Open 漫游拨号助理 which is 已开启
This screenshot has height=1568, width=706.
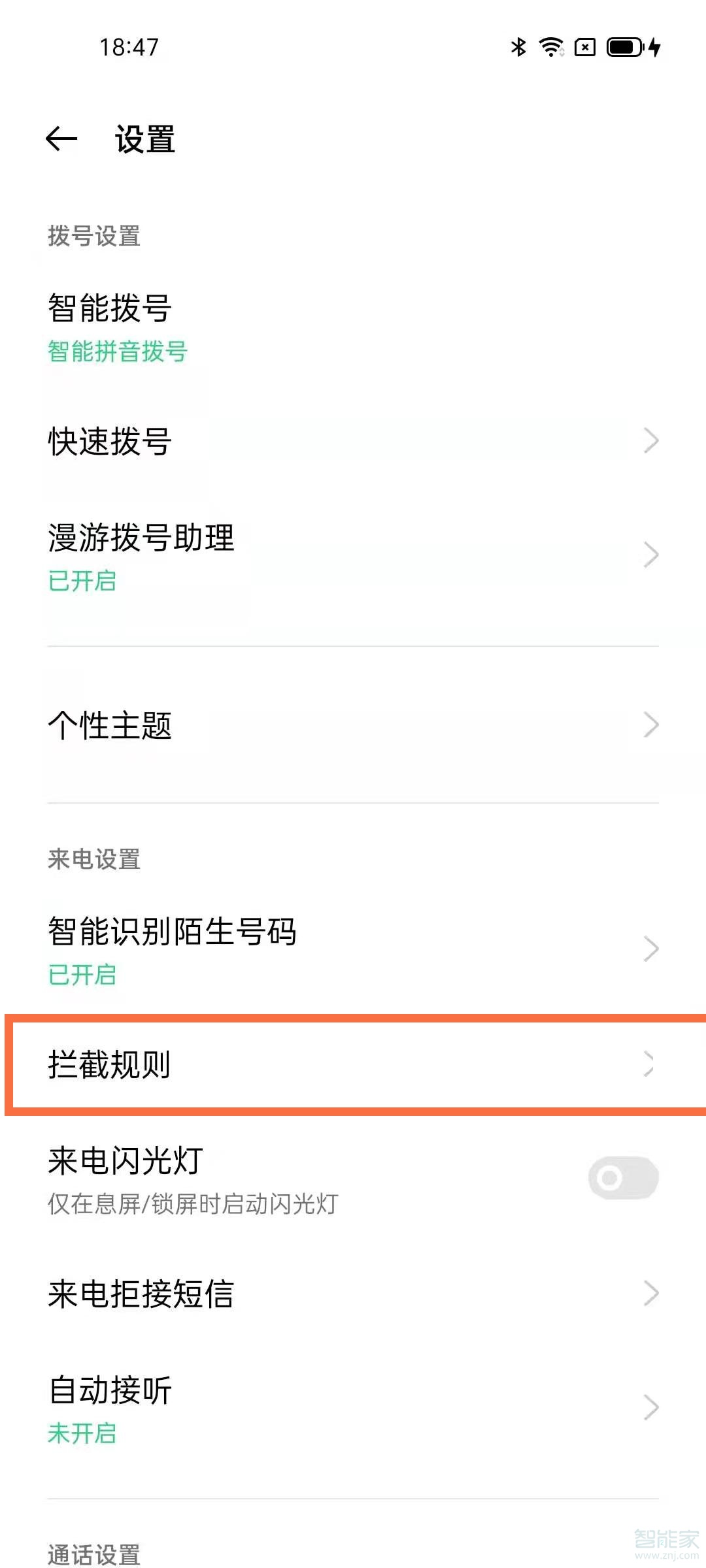[353, 554]
